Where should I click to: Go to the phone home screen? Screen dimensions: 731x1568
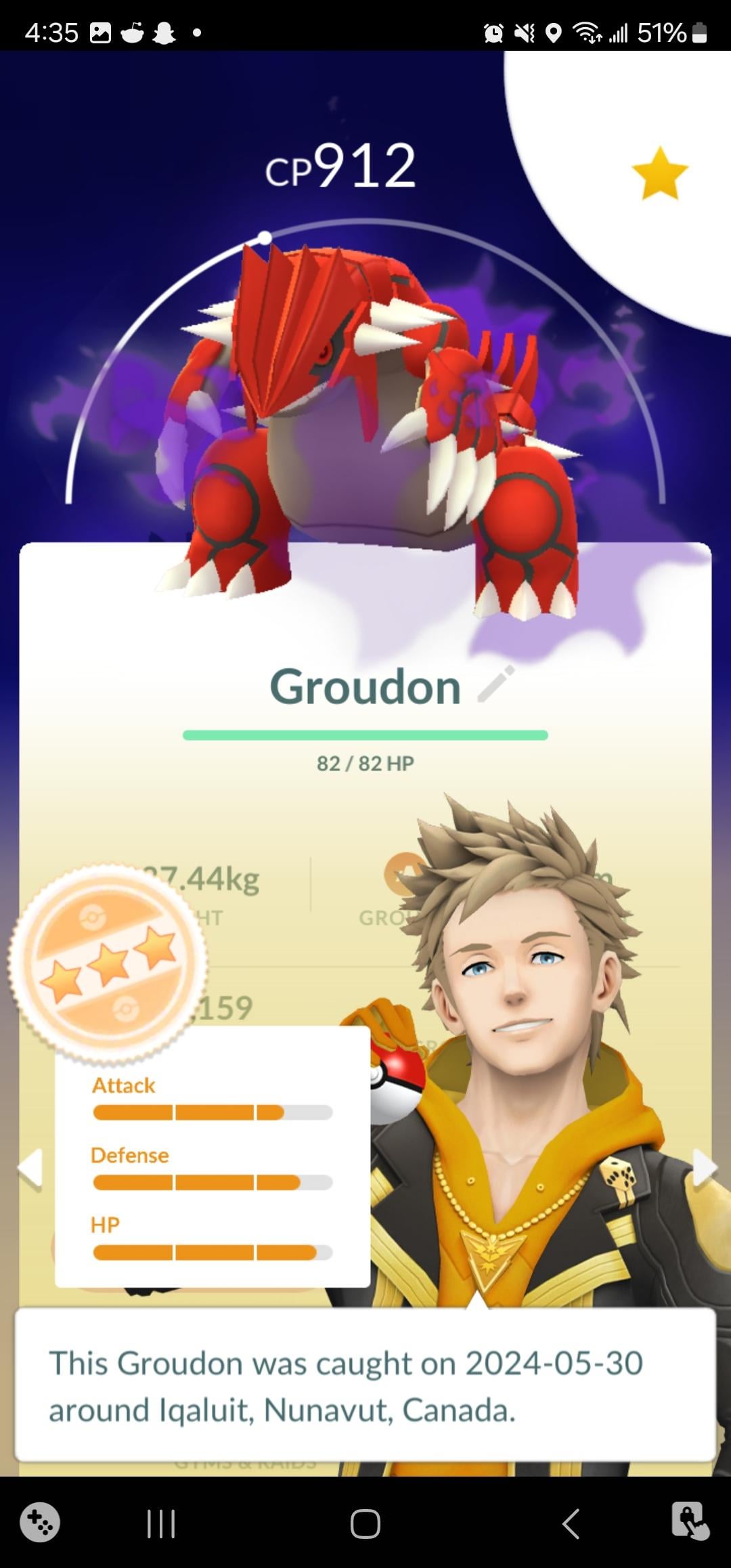pyautogui.click(x=365, y=1524)
